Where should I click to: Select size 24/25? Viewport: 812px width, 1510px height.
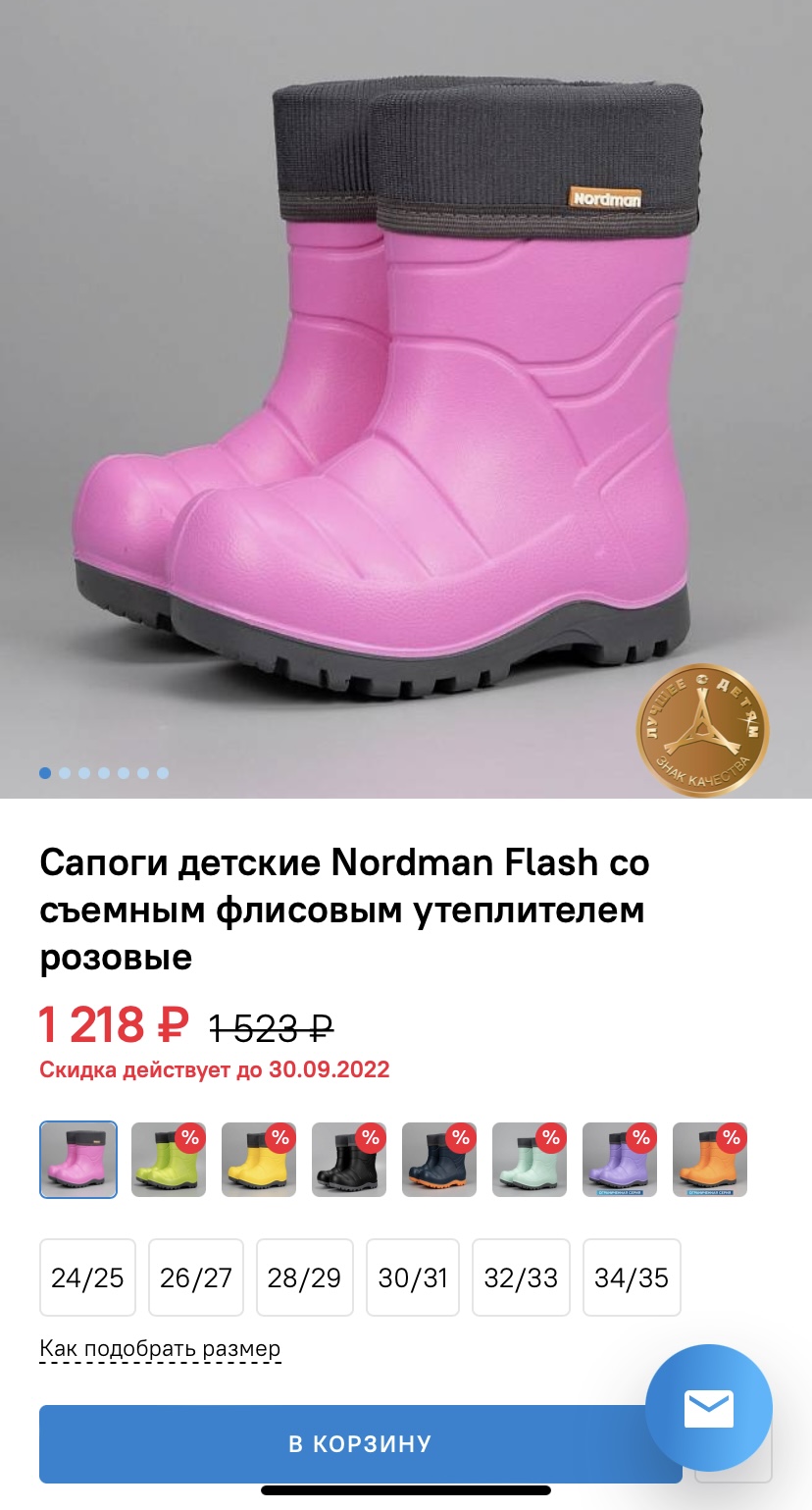pyautogui.click(x=87, y=1277)
